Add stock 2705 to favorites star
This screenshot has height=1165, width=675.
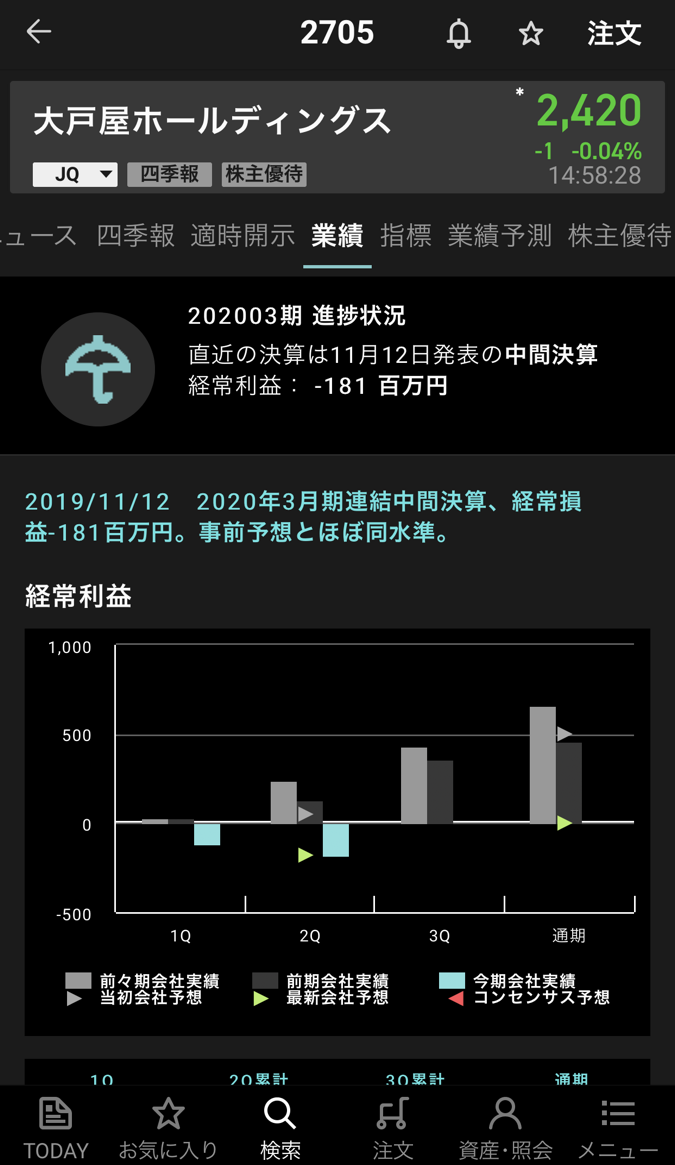(530, 34)
